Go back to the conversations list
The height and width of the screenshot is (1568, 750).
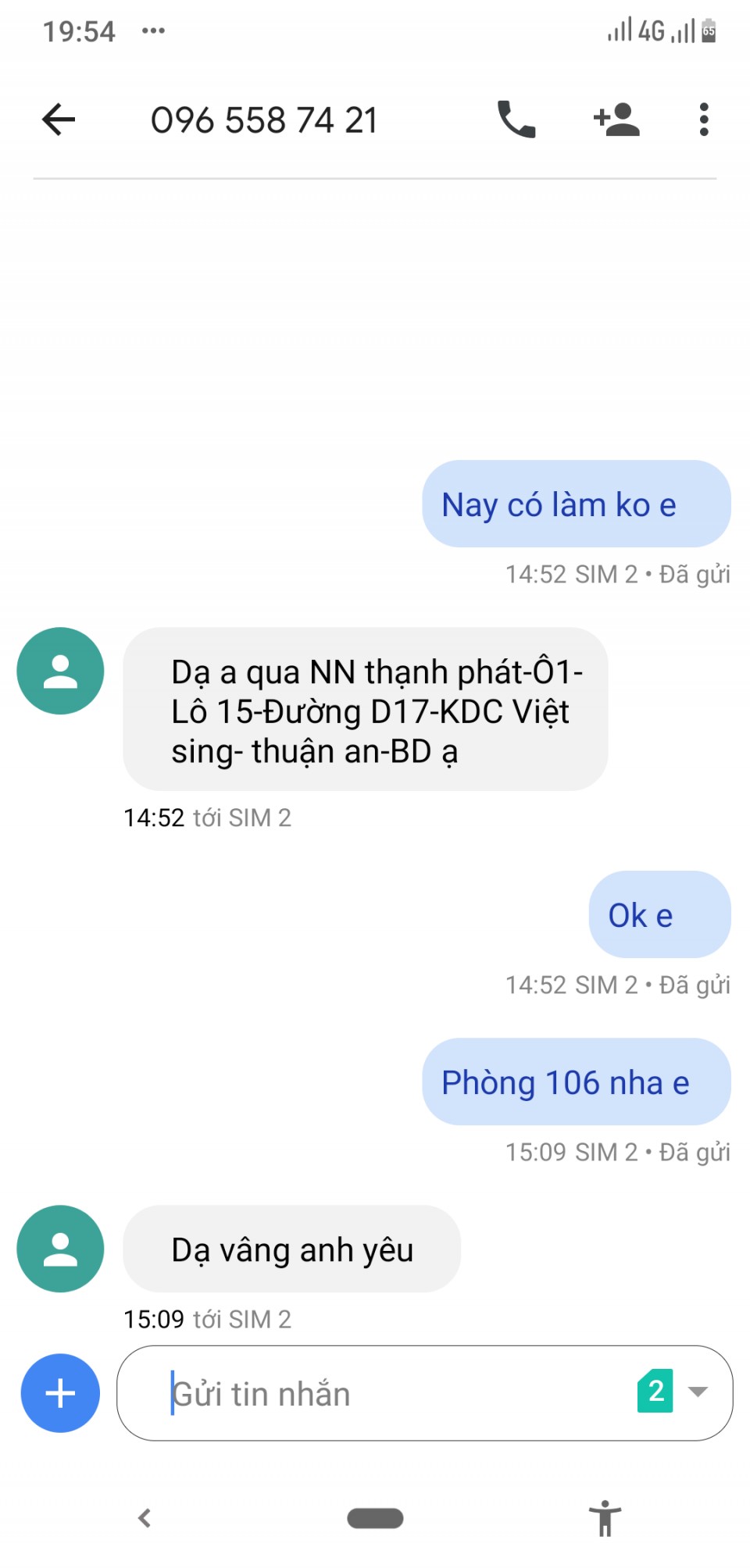tap(59, 119)
